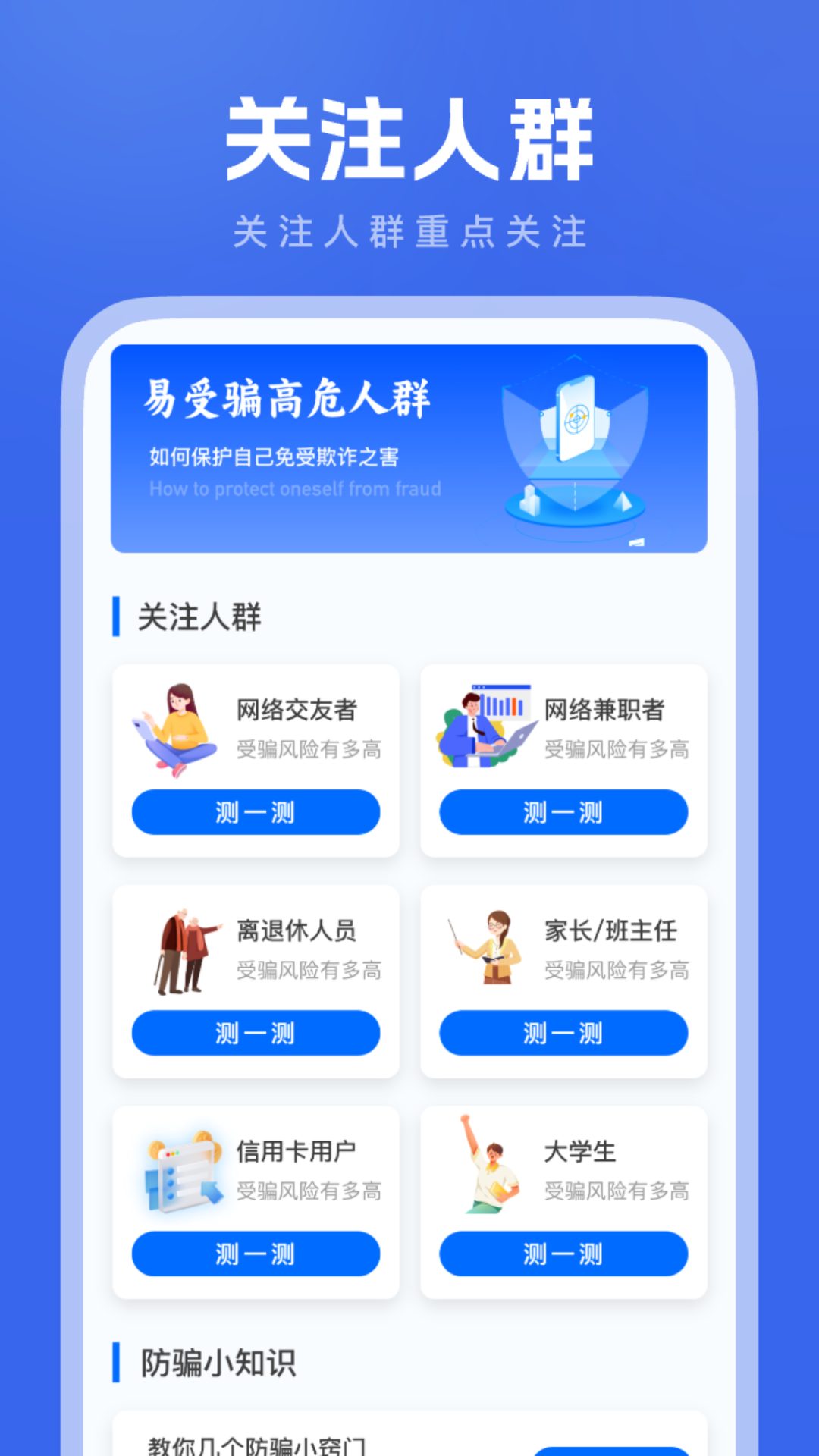Select the 网络交友者 card

click(x=256, y=758)
